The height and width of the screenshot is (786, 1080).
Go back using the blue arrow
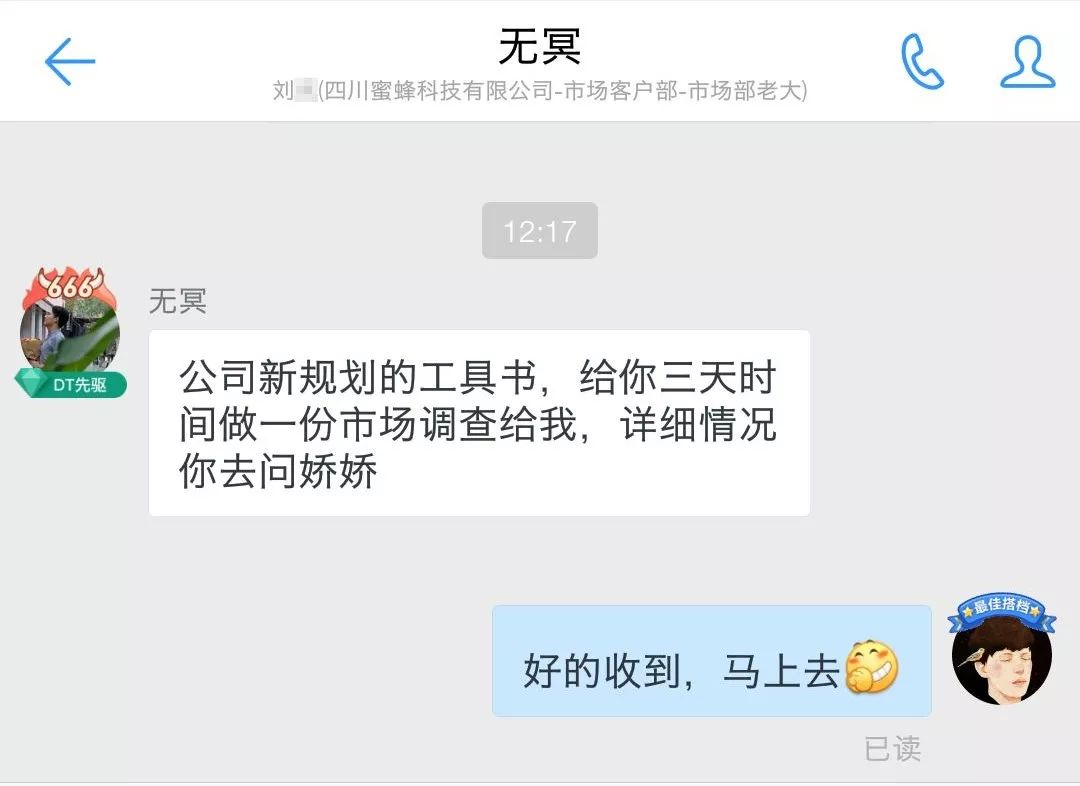coord(70,61)
